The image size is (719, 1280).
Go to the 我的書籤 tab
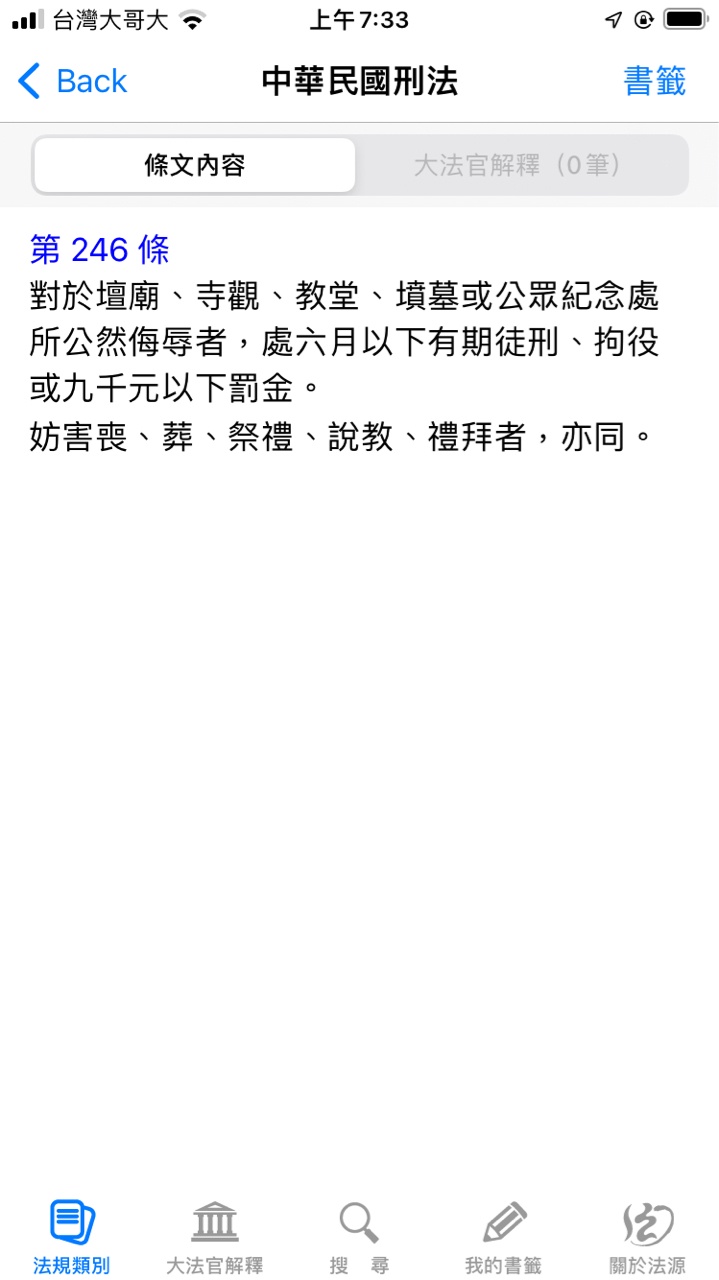503,1237
